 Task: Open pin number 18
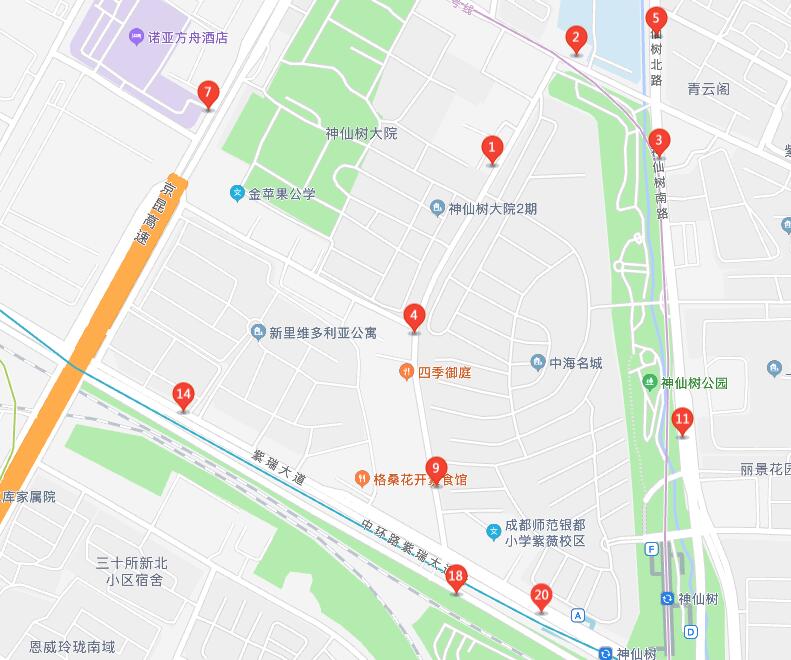(x=456, y=576)
